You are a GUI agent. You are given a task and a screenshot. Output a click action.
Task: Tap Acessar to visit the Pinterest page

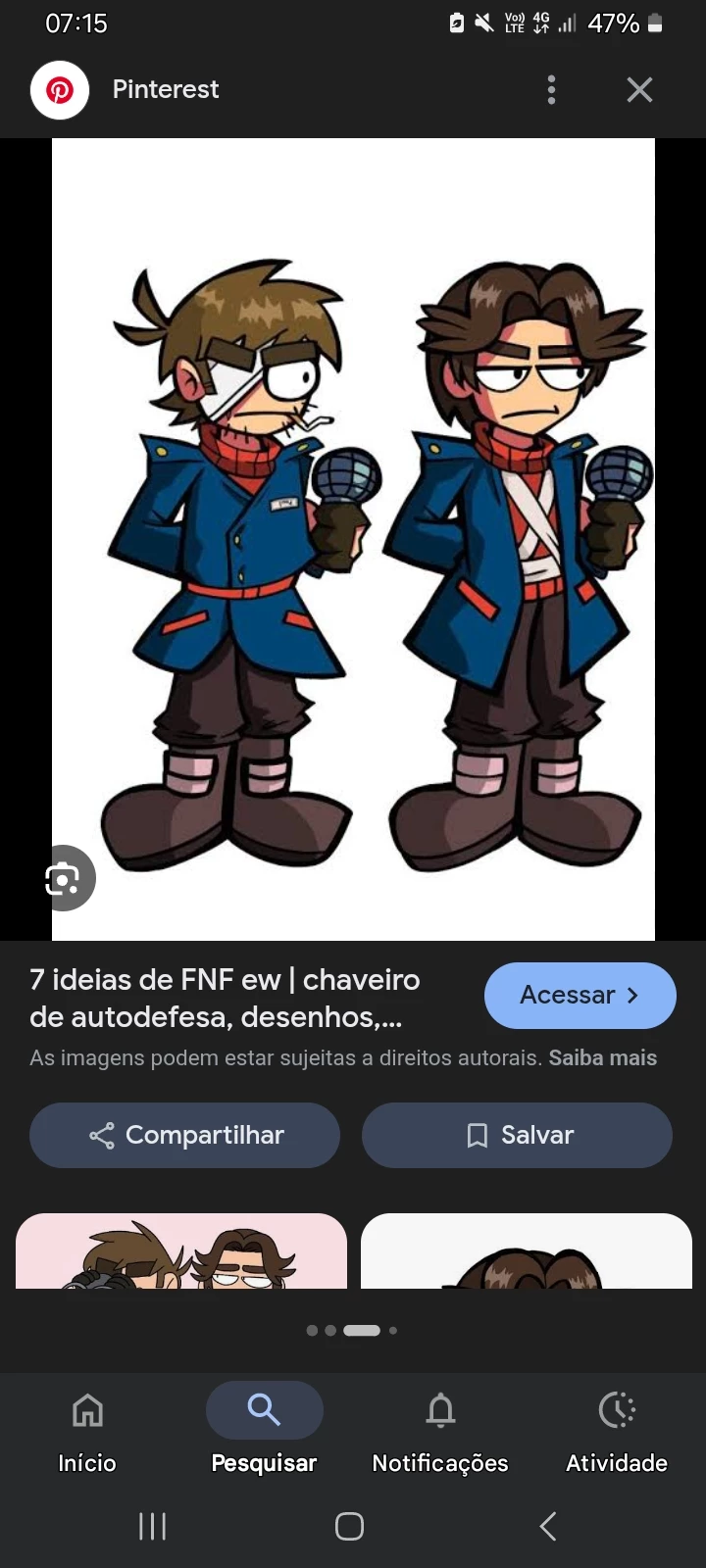click(580, 995)
